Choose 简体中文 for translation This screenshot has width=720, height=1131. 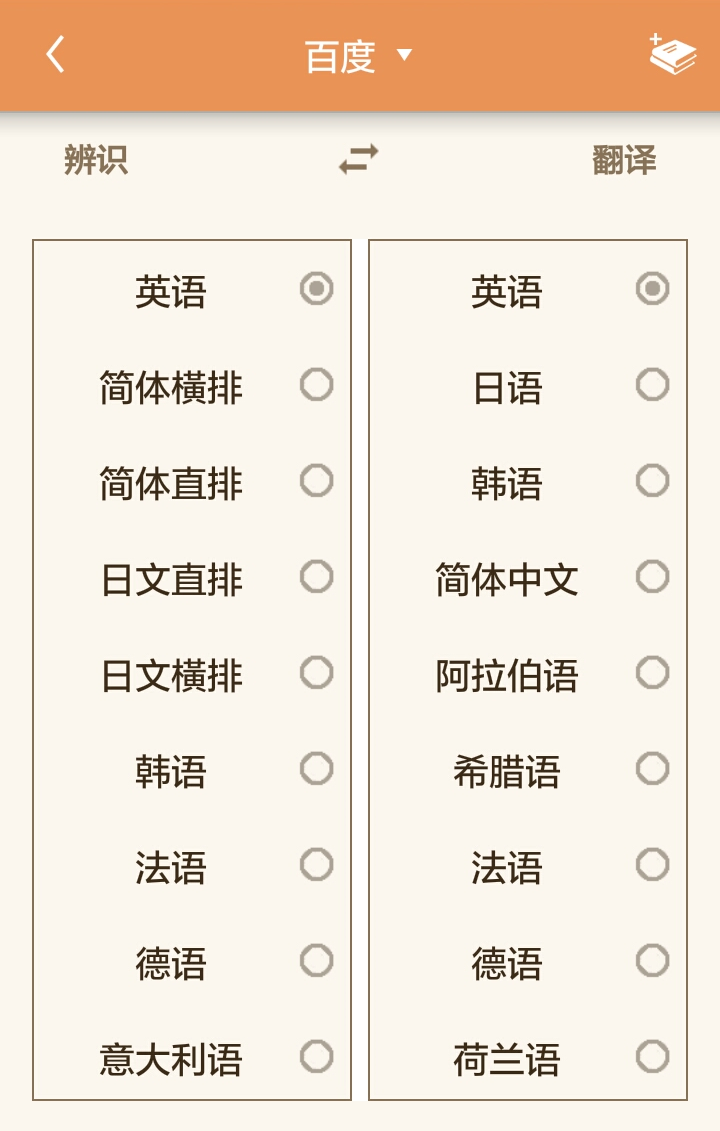coord(652,577)
